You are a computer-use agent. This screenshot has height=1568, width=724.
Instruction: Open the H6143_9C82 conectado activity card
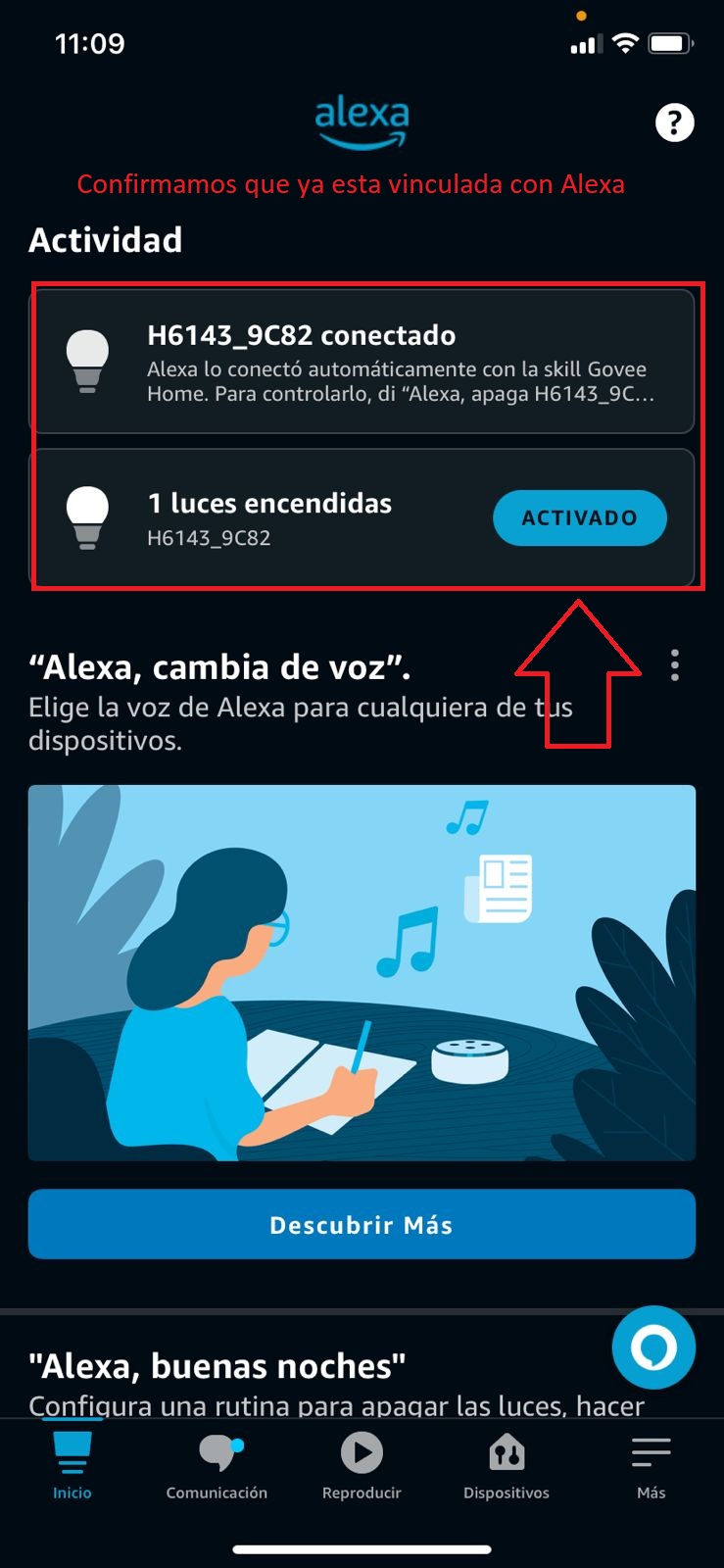coord(362,361)
